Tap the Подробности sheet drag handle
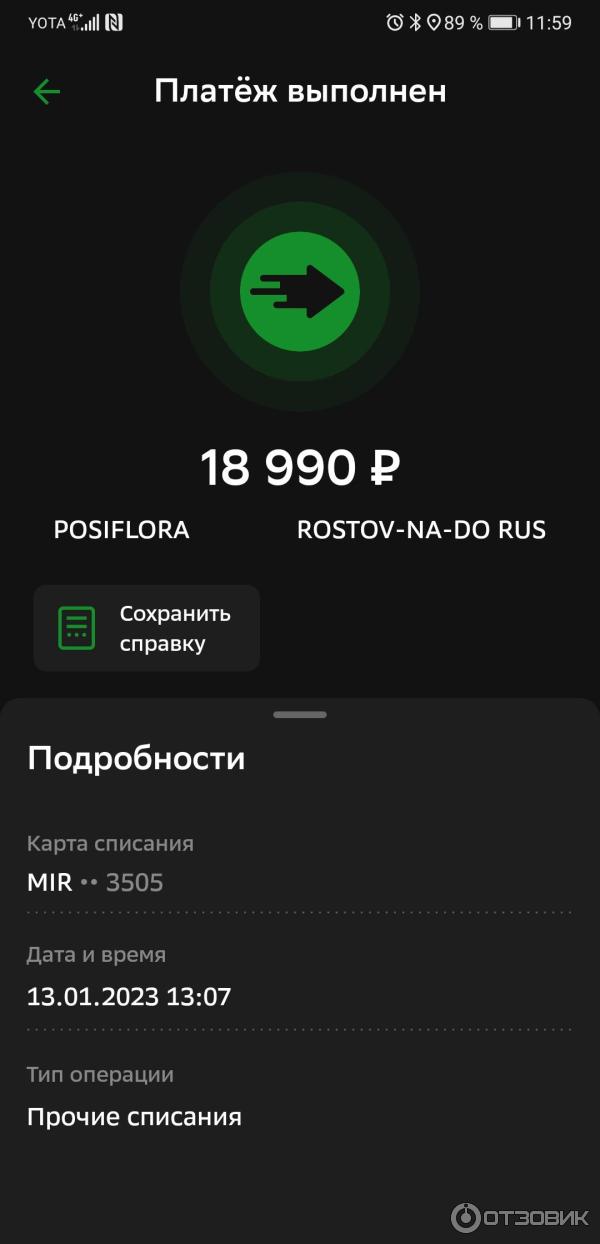This screenshot has height=1244, width=600. click(x=300, y=715)
